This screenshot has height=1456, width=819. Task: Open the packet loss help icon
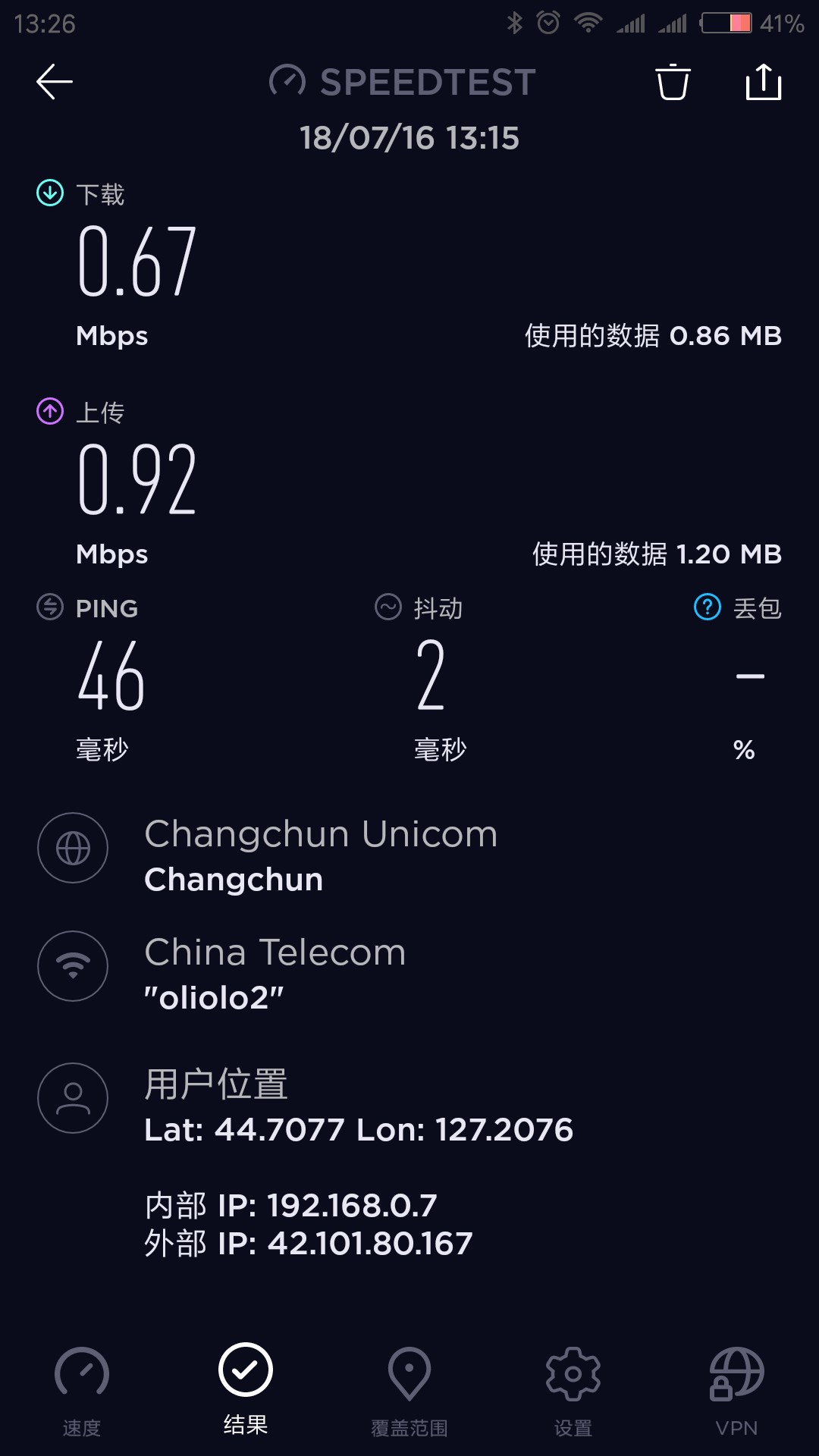pos(708,607)
